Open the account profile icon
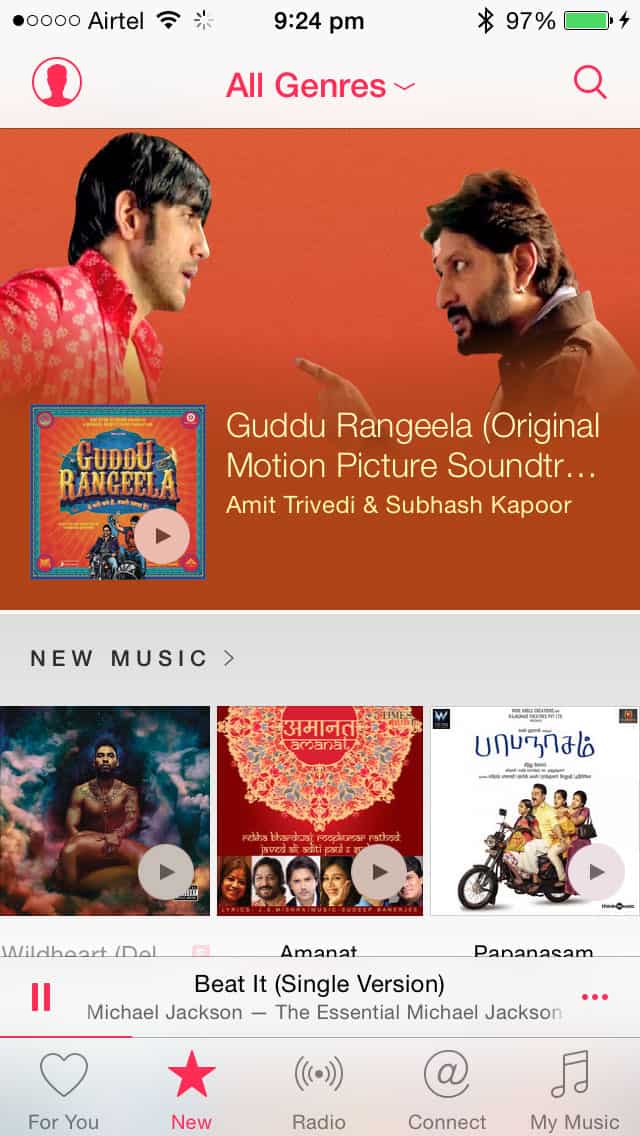Image resolution: width=640 pixels, height=1136 pixels. 57,83
